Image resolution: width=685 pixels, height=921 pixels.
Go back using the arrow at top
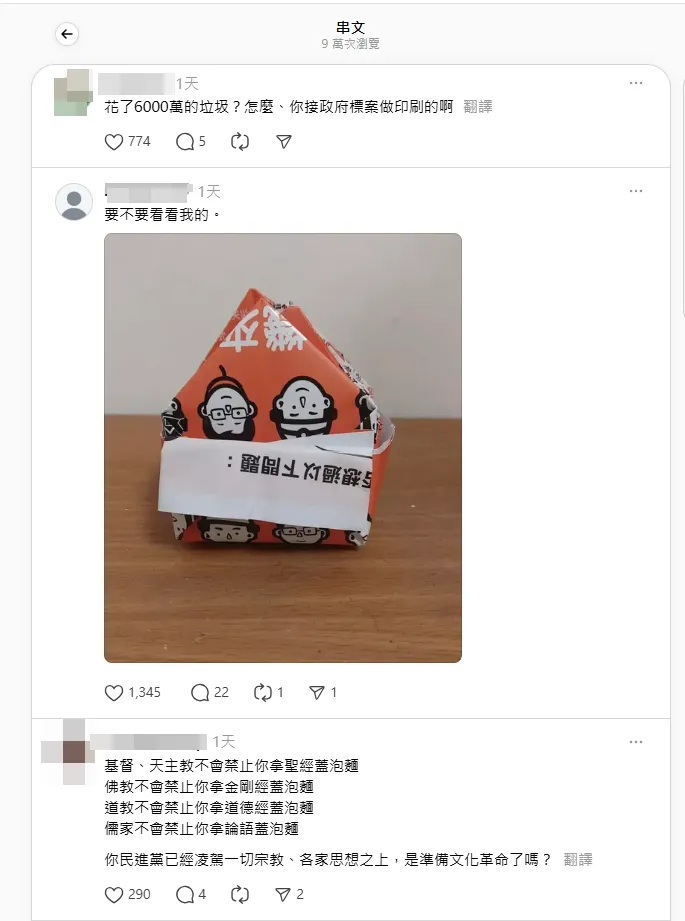tap(67, 35)
